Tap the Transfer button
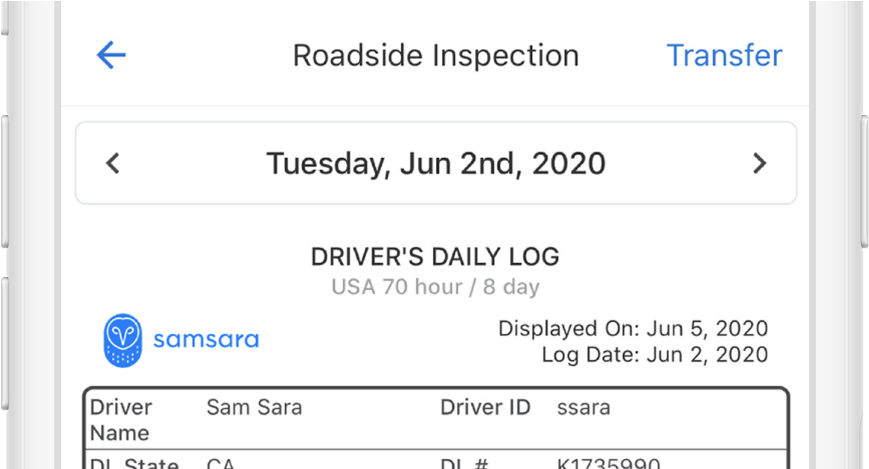 coord(724,55)
